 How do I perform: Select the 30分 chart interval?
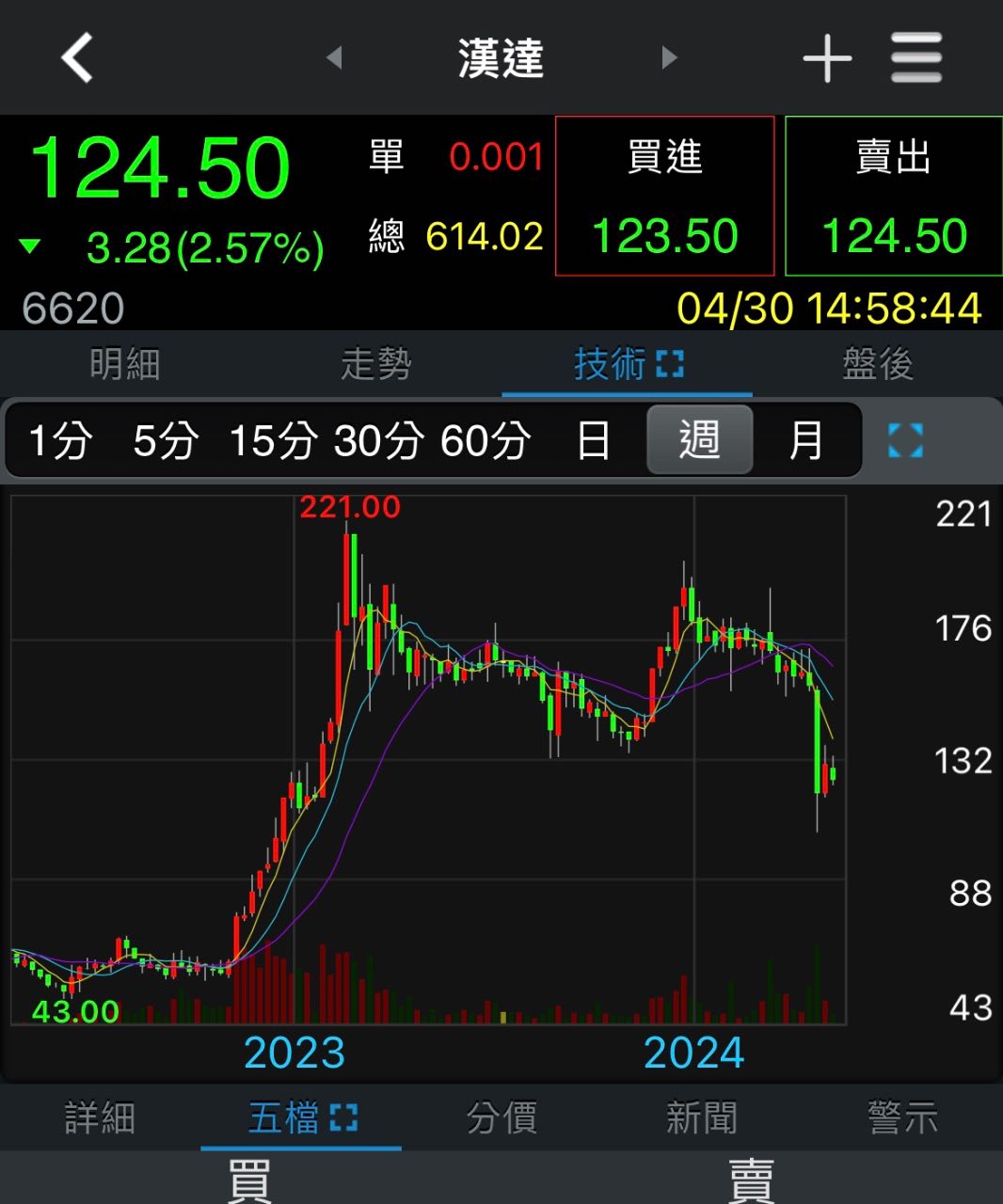click(379, 440)
